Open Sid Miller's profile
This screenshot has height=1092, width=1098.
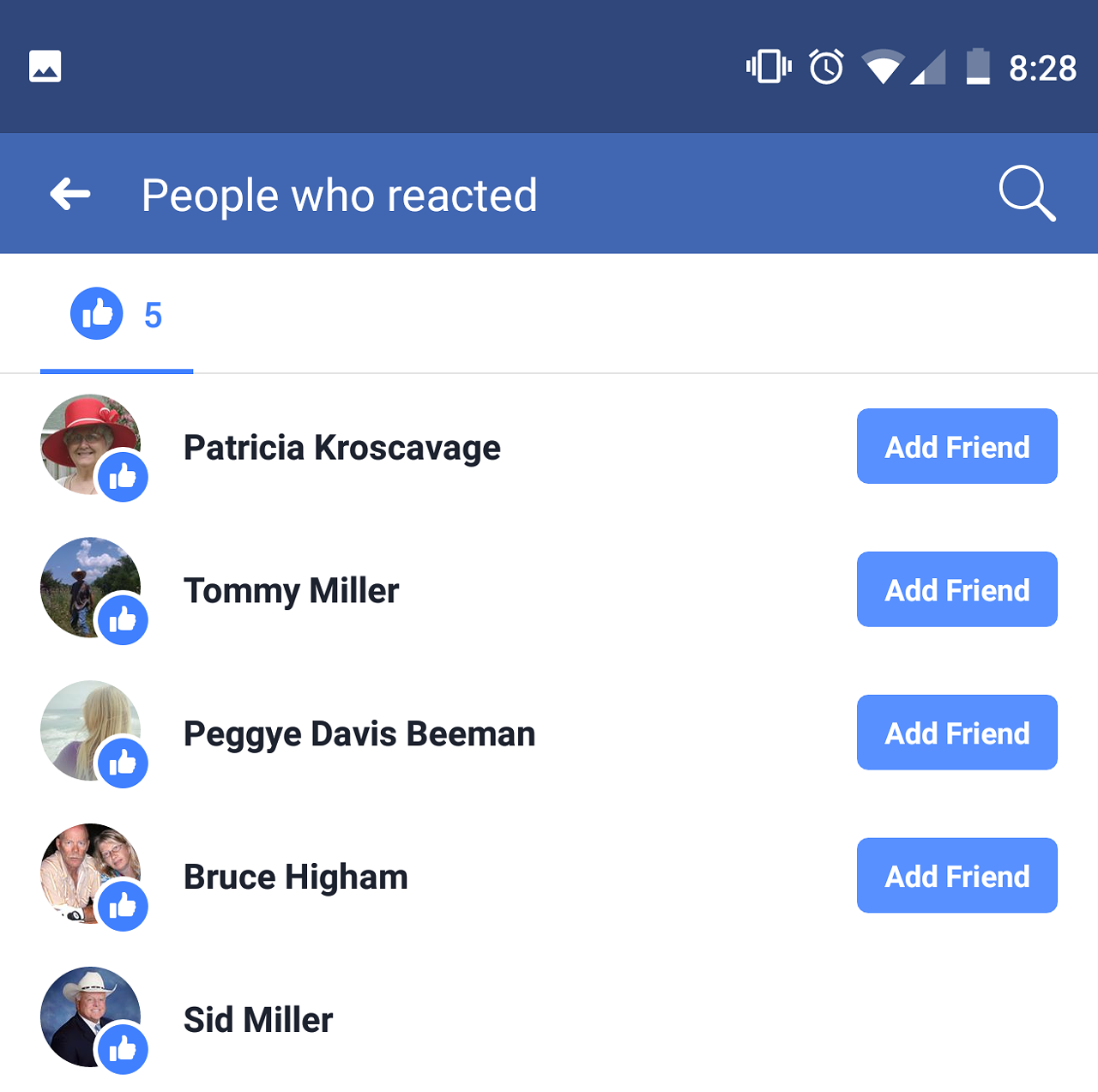(x=257, y=1020)
